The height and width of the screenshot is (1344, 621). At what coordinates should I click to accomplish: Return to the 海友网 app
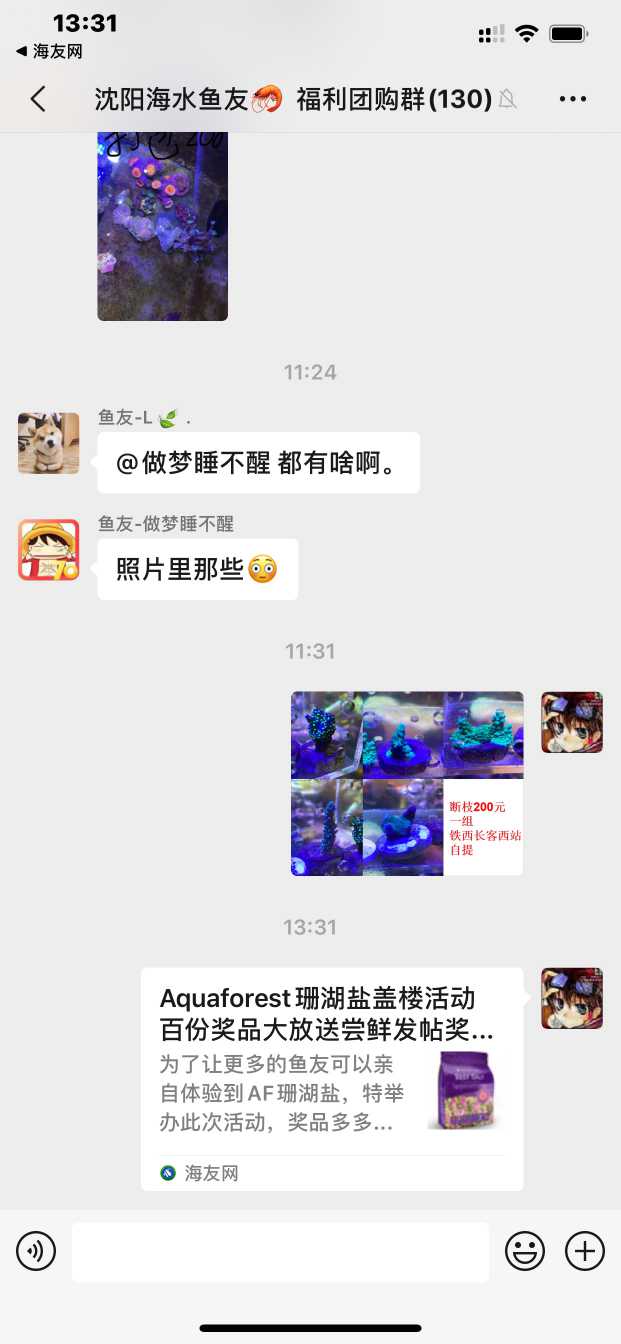point(49,51)
